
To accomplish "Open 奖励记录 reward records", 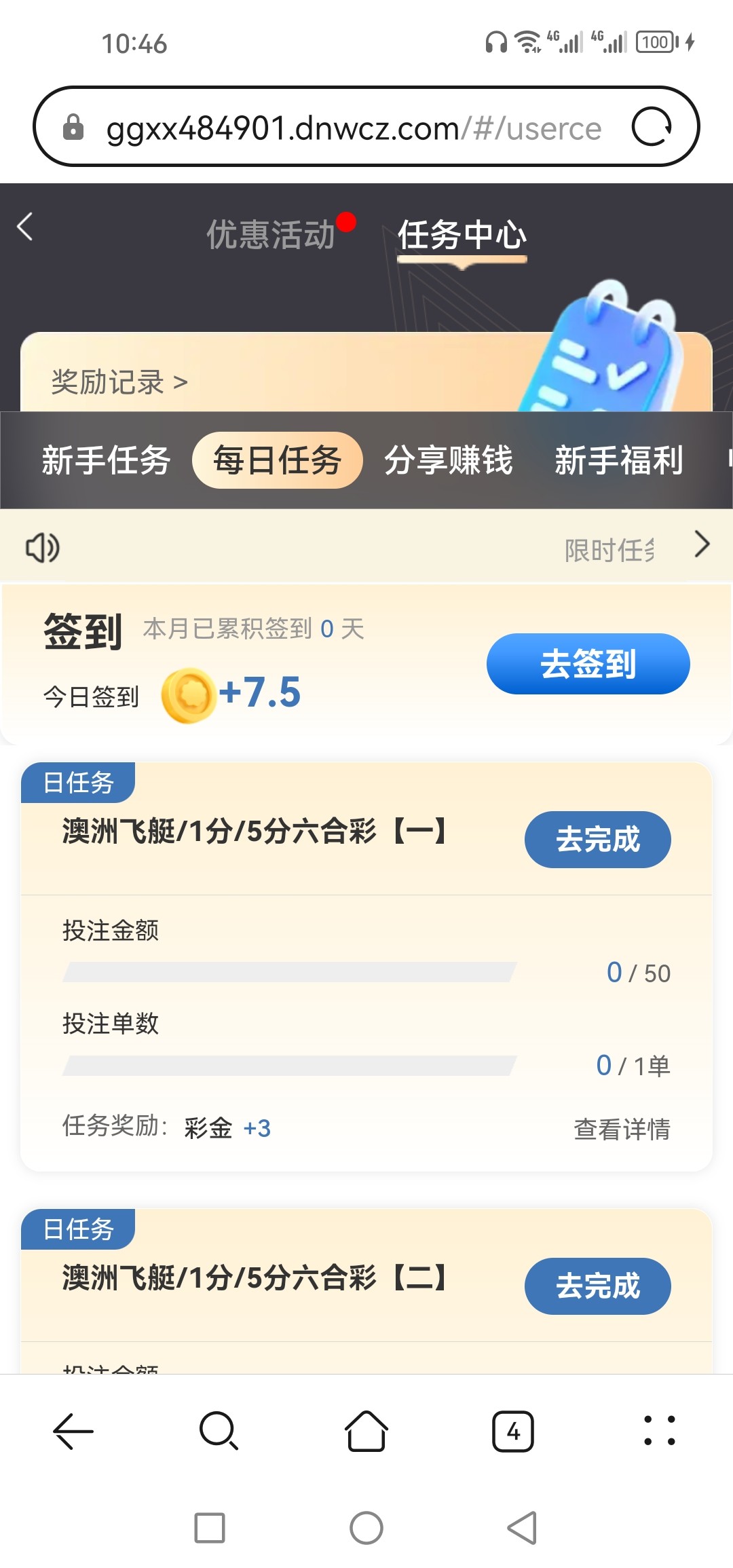I will pos(119,382).
